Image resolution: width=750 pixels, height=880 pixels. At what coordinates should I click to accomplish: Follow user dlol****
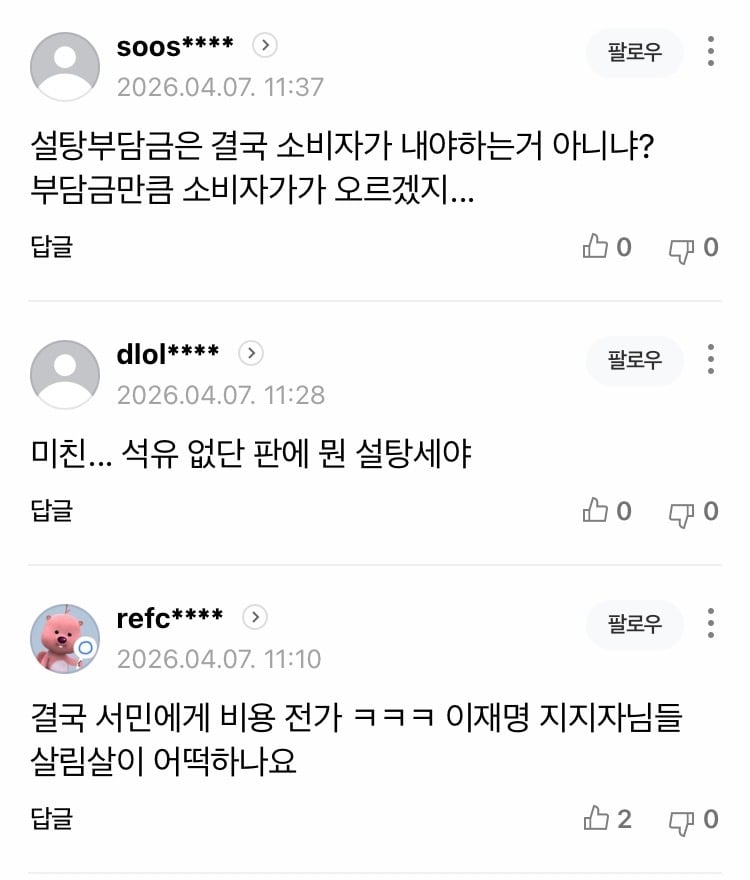pyautogui.click(x=634, y=360)
